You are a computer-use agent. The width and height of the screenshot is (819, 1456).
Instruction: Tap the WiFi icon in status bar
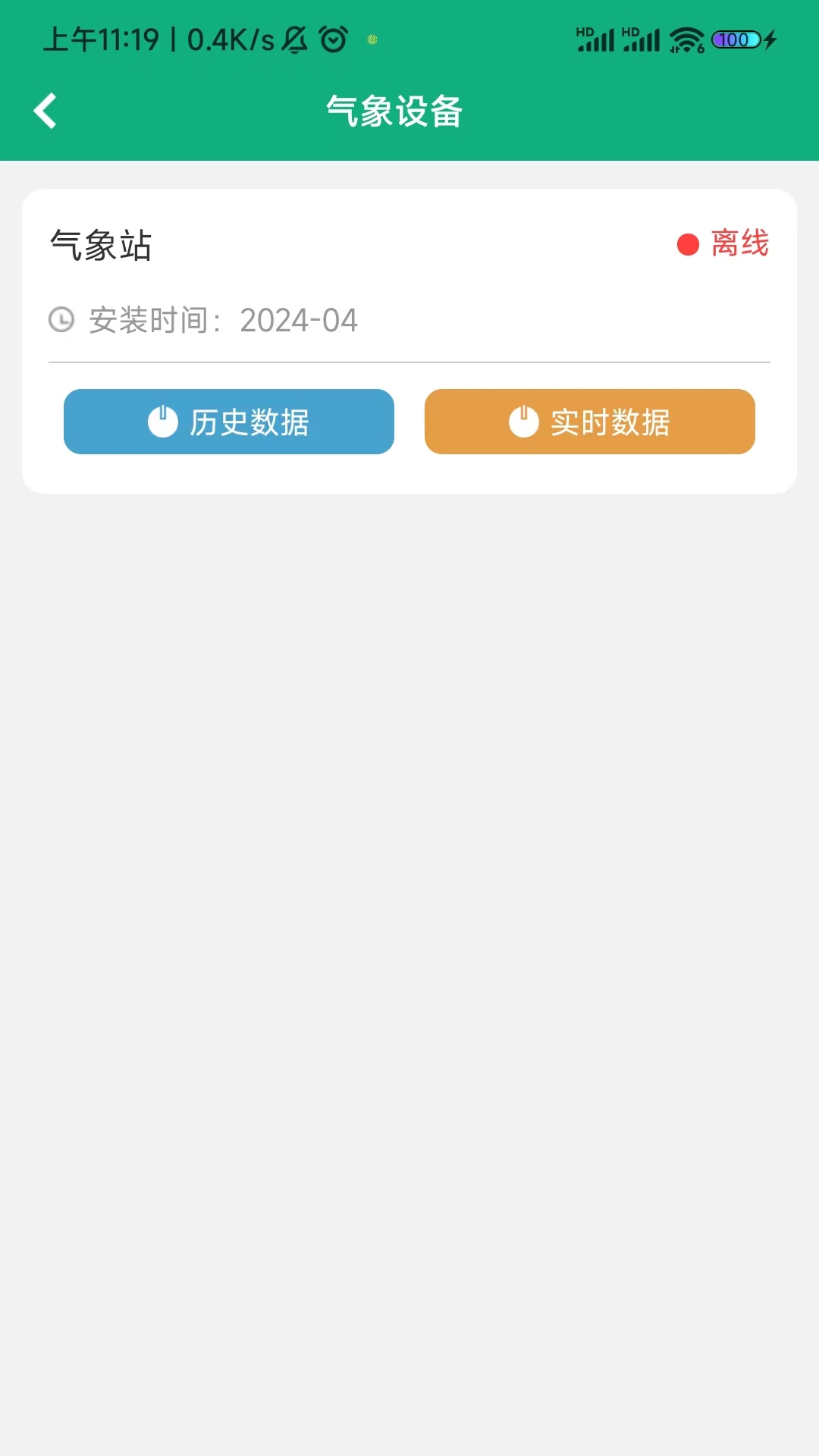(x=685, y=39)
